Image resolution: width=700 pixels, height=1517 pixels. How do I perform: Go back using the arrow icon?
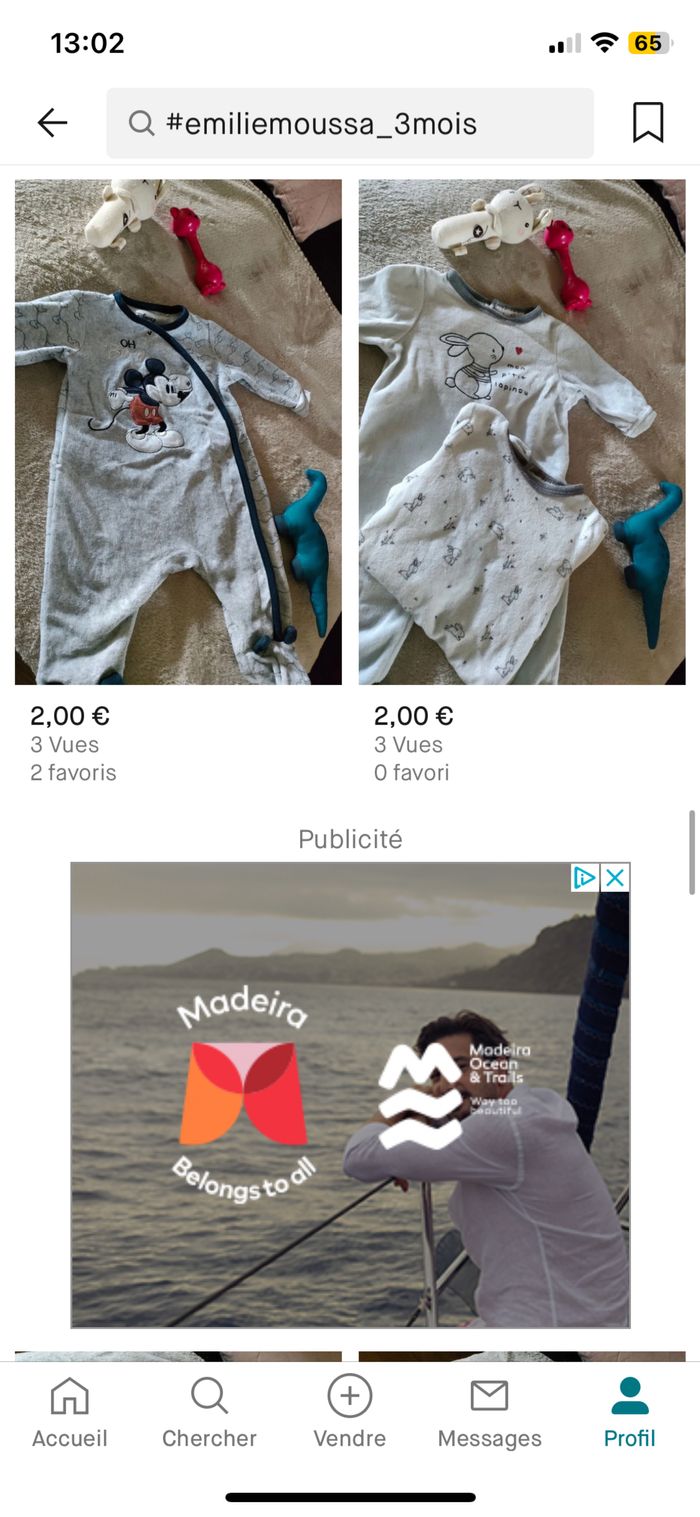[52, 123]
